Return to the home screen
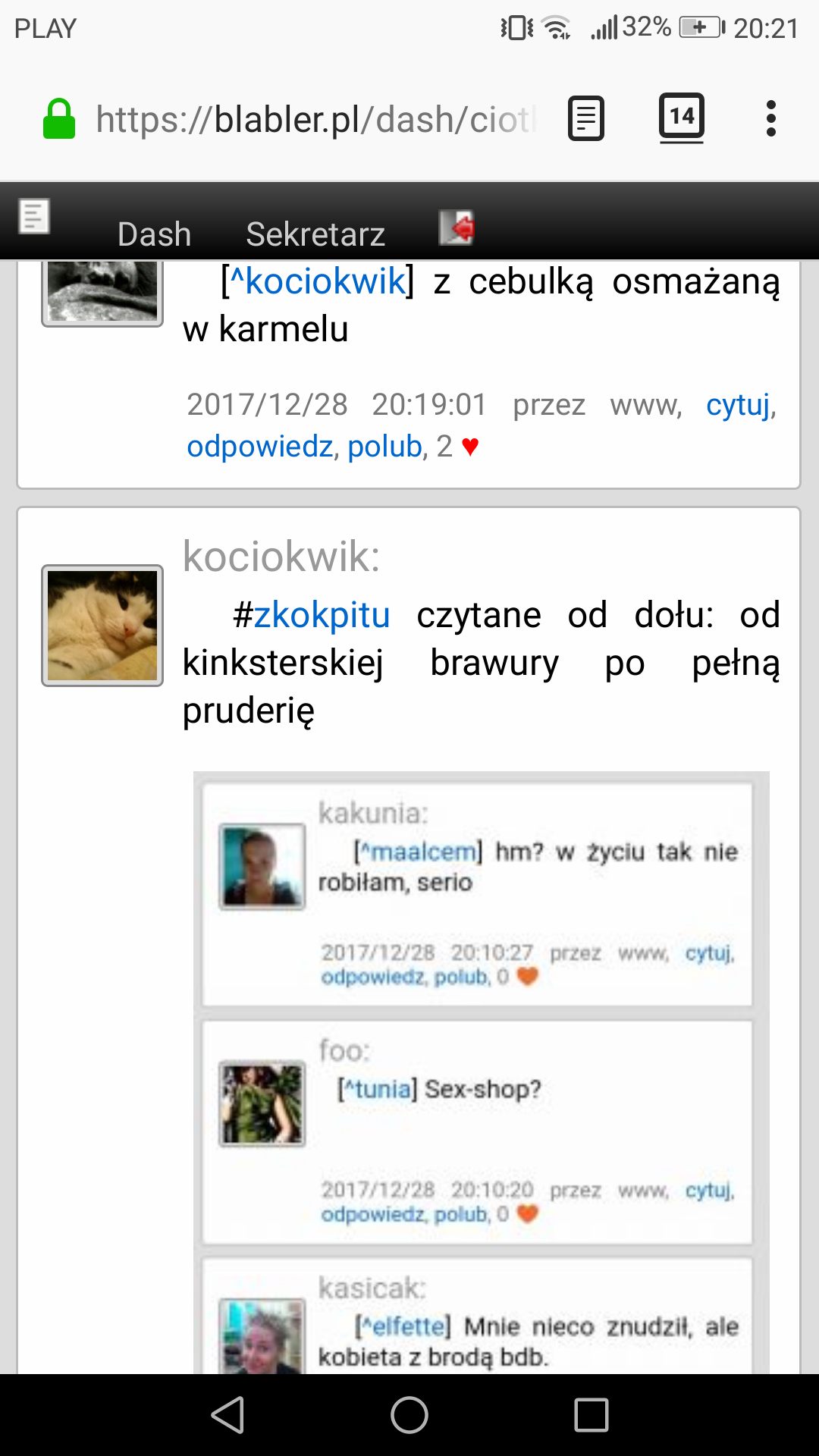Screen dimensions: 819x1456 pos(409,1415)
